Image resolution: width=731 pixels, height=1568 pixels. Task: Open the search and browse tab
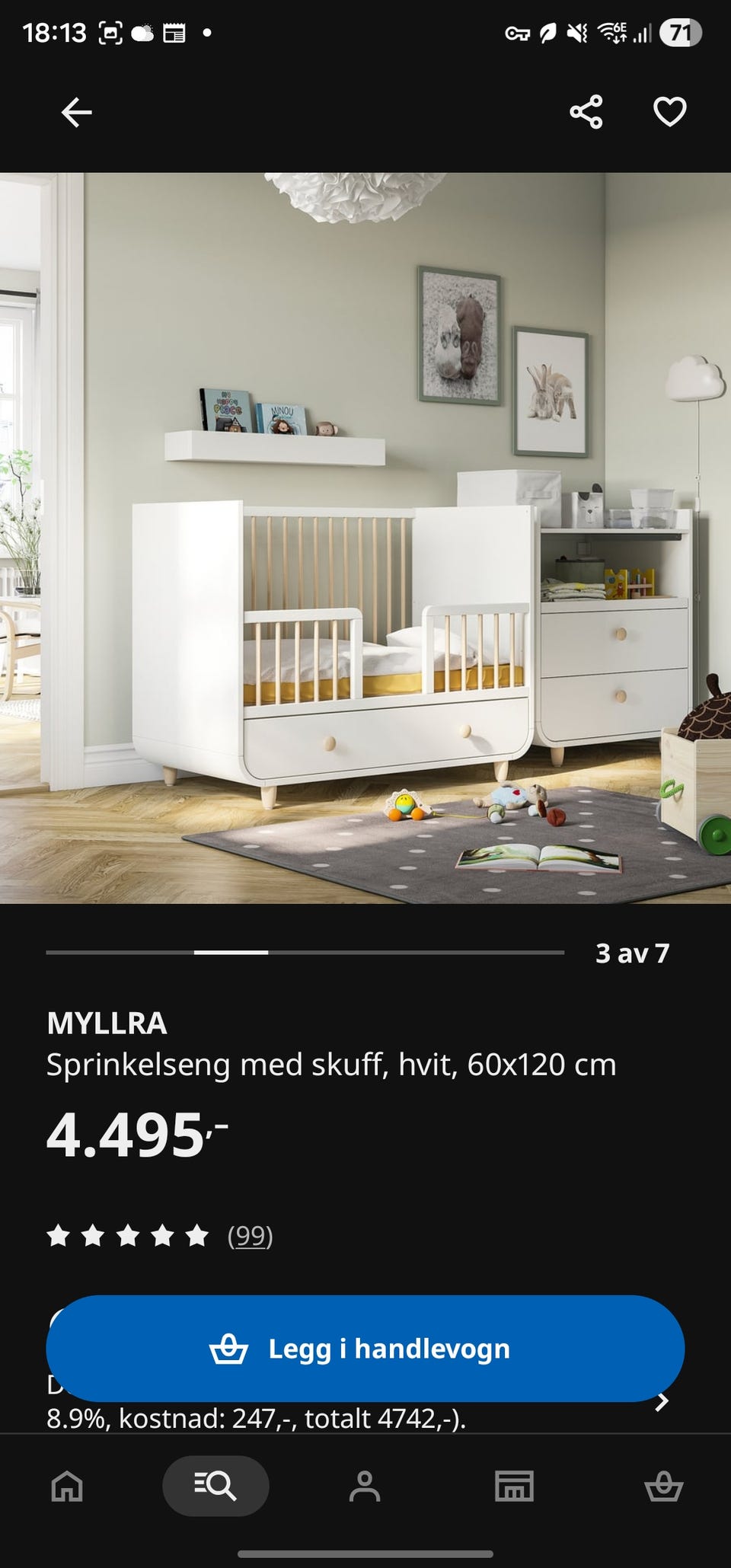pos(215,1486)
